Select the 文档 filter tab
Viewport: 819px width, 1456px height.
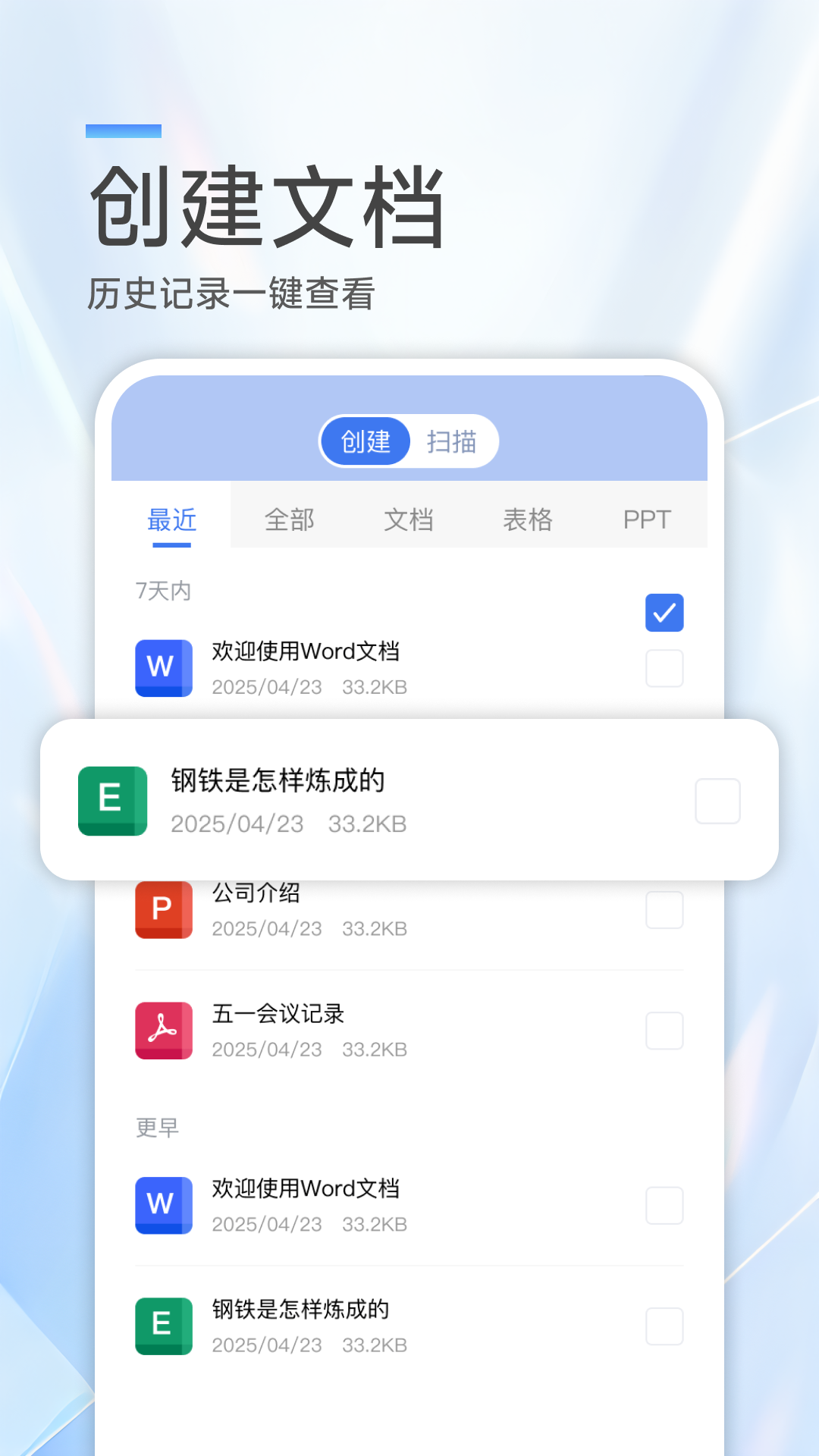point(409,520)
